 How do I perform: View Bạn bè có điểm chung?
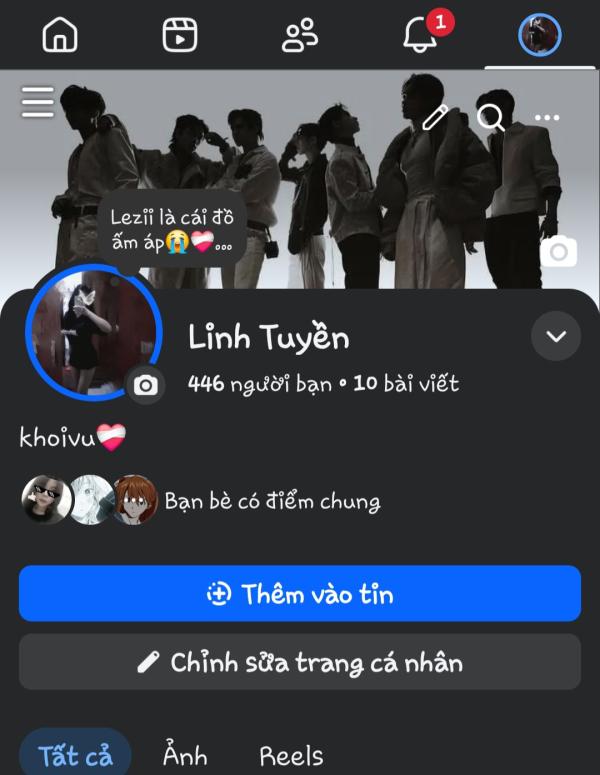point(272,500)
